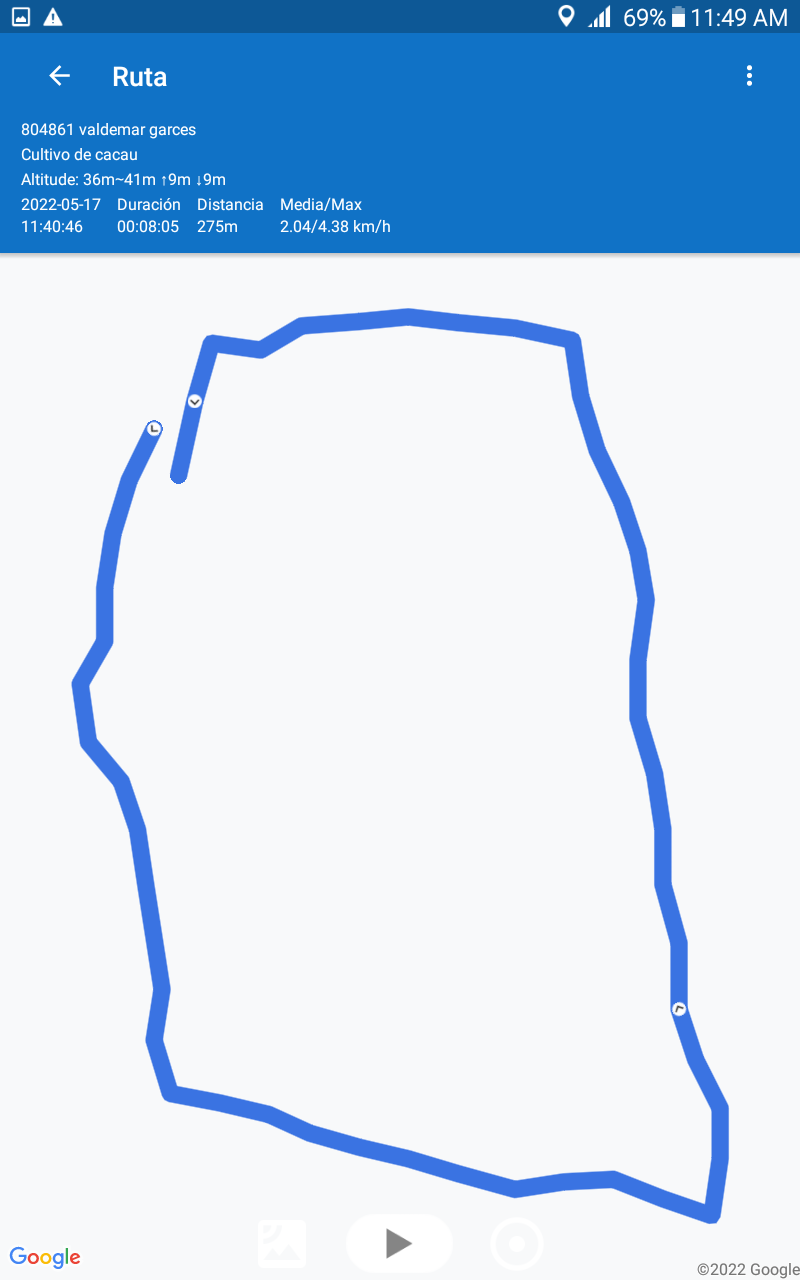Tap the map image layer button
This screenshot has height=1280, width=800.
pos(282,1243)
